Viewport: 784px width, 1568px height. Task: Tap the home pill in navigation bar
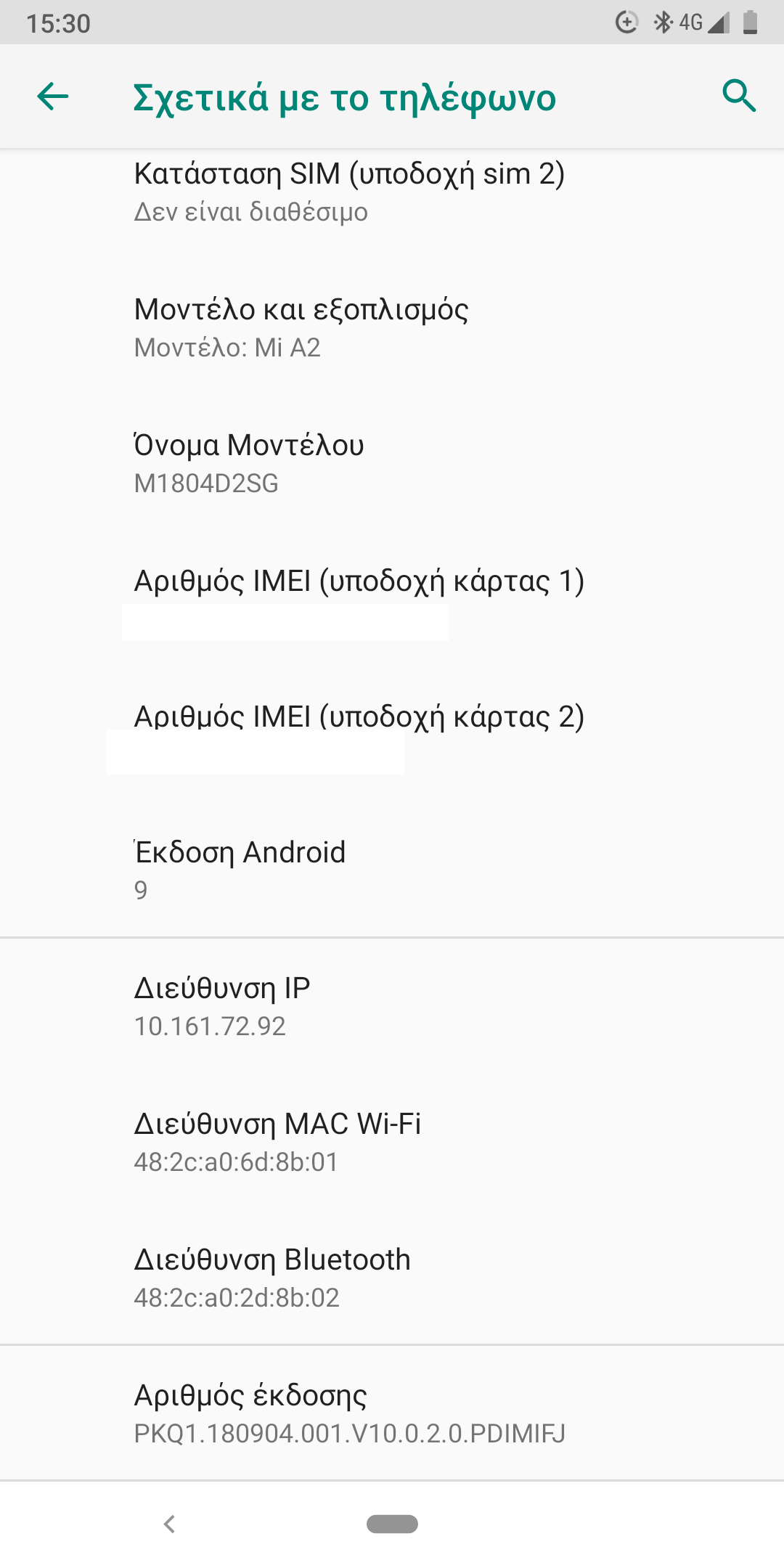[392, 1524]
